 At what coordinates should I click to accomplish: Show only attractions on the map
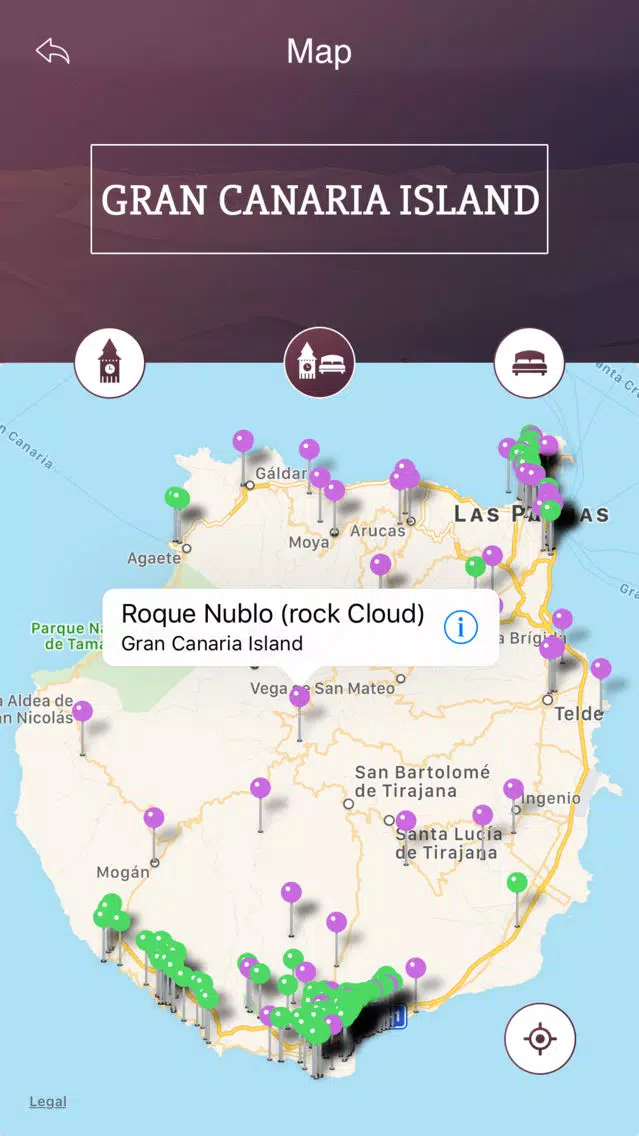109,362
